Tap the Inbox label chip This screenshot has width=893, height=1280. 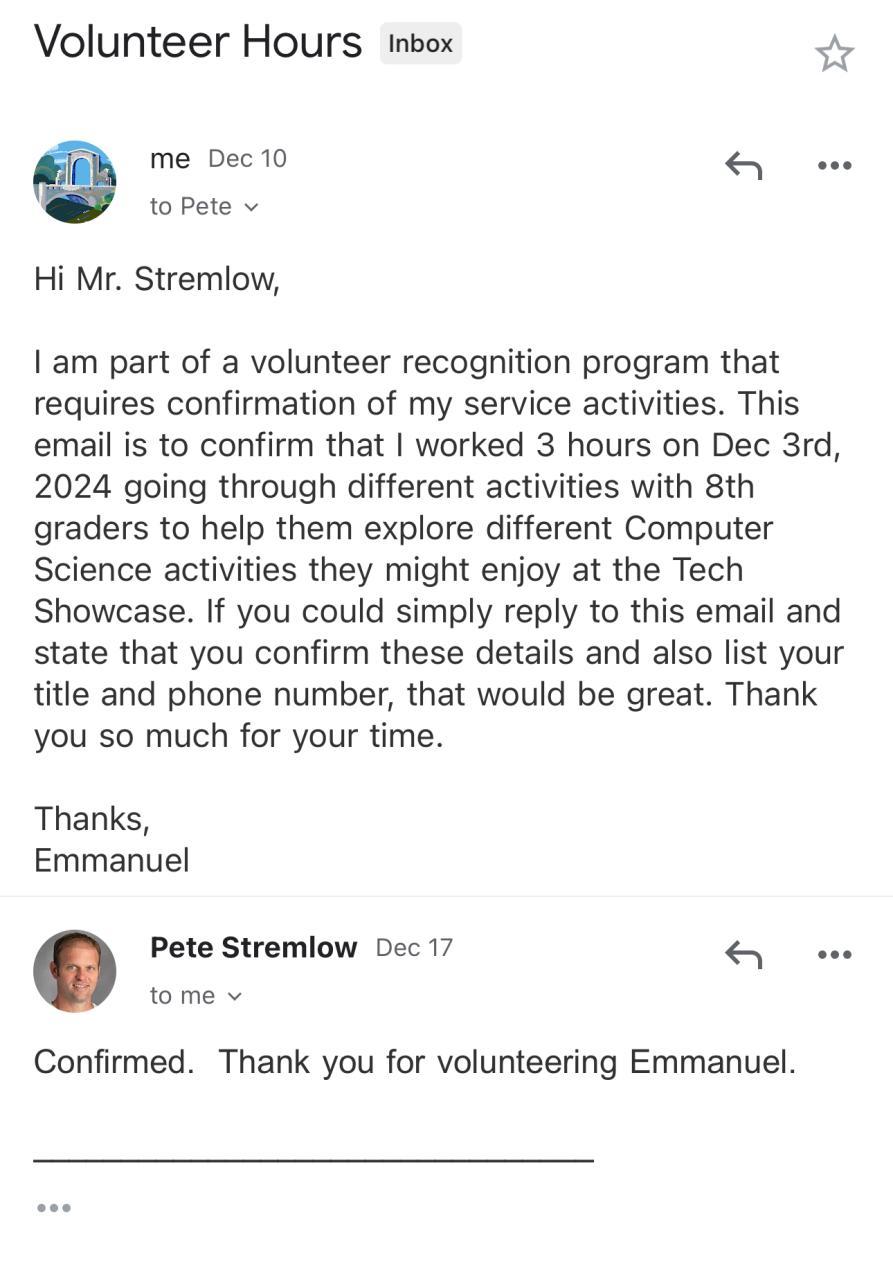click(x=420, y=44)
